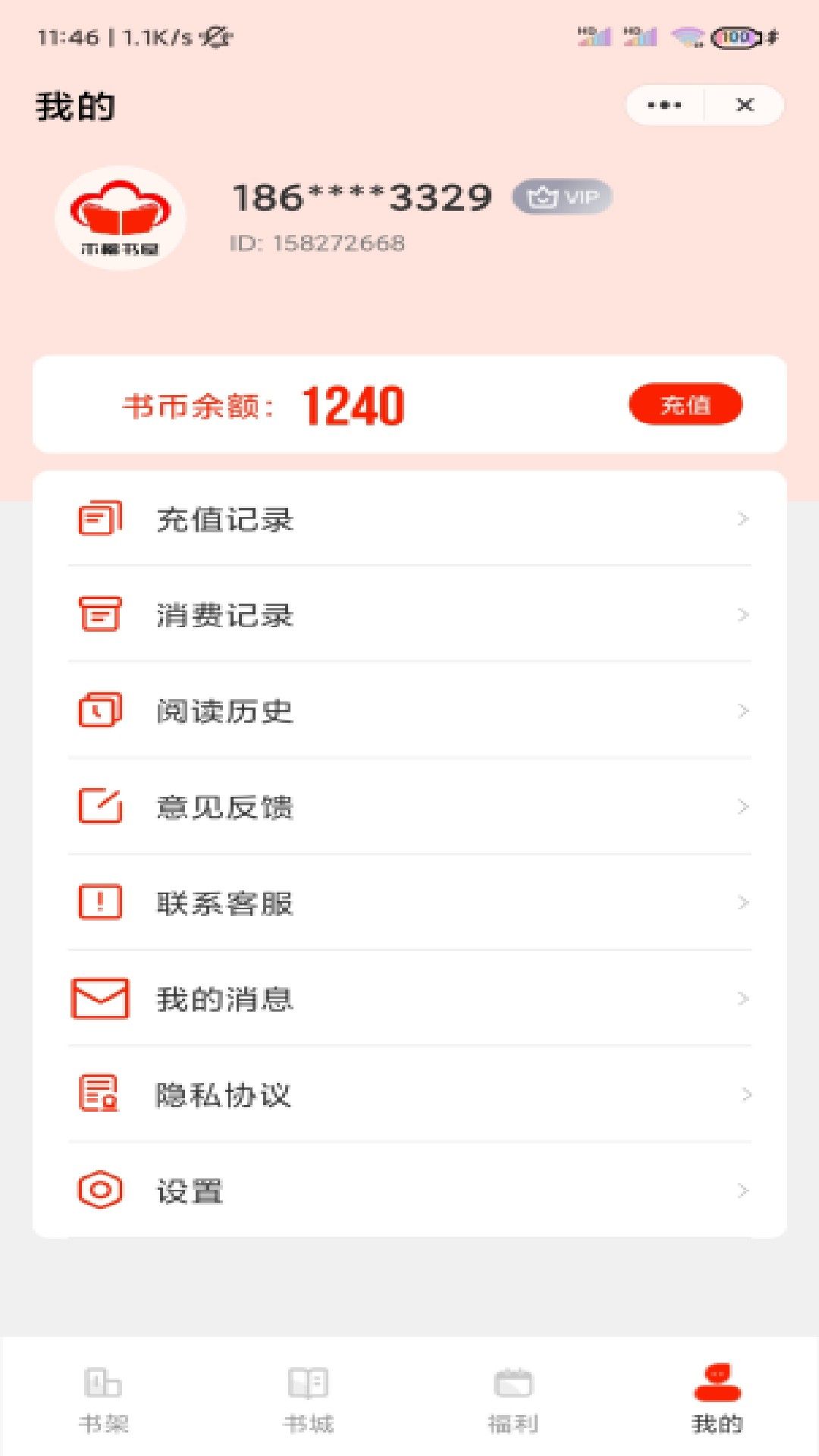Viewport: 819px width, 1456px height.
Task: Open the 联系客服 customer service icon
Action: 100,902
